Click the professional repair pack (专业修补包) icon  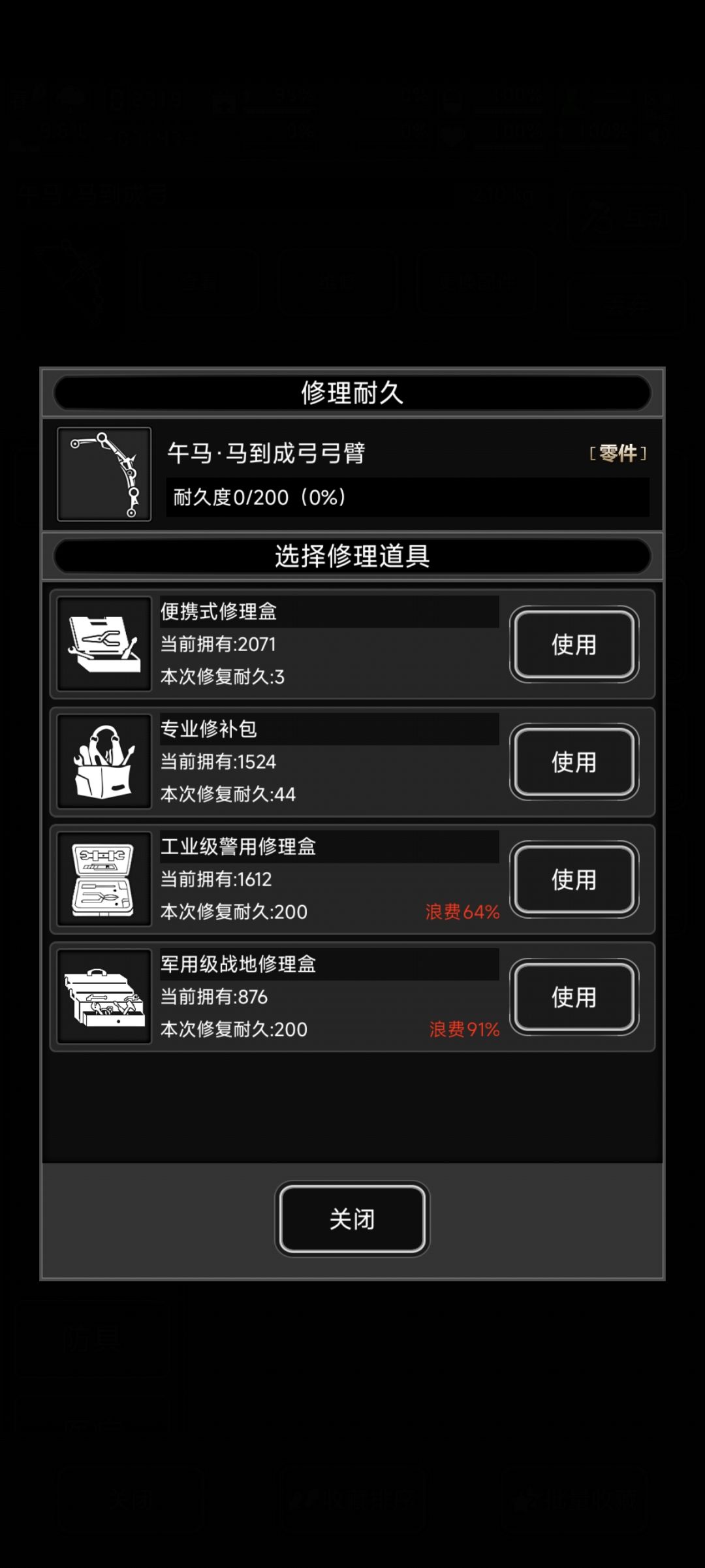[102, 761]
